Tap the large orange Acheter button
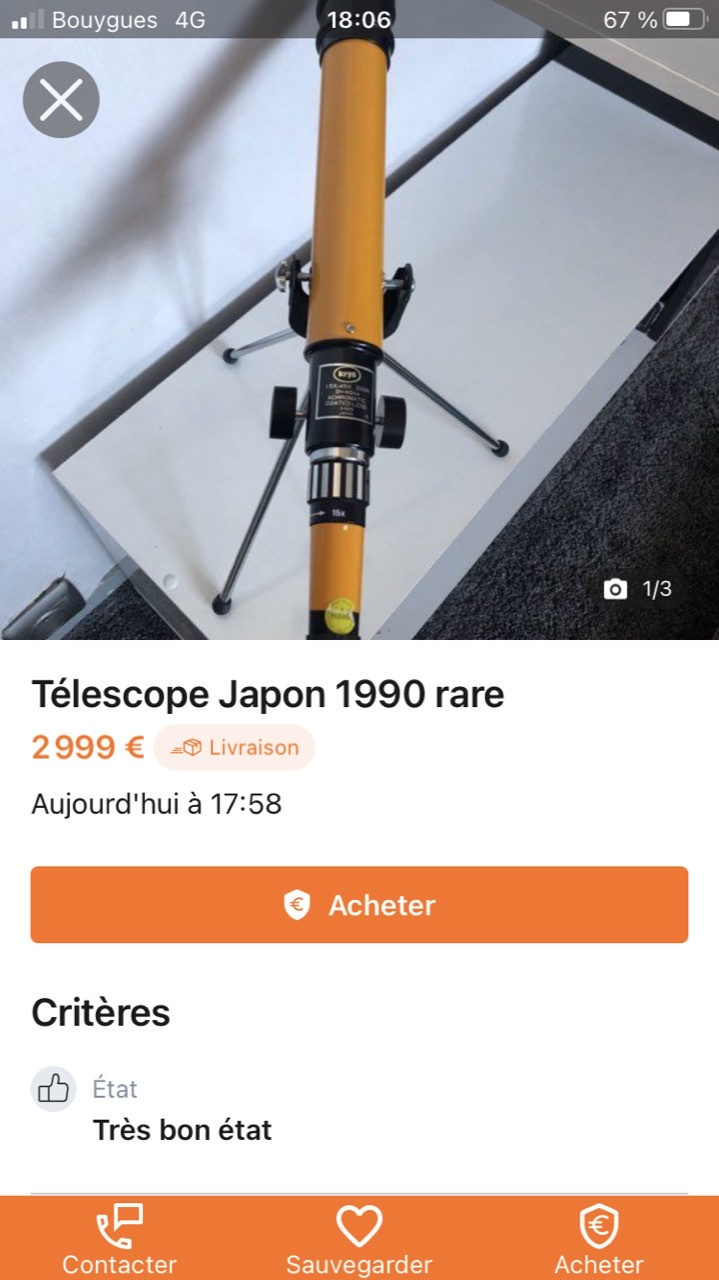 click(x=359, y=905)
